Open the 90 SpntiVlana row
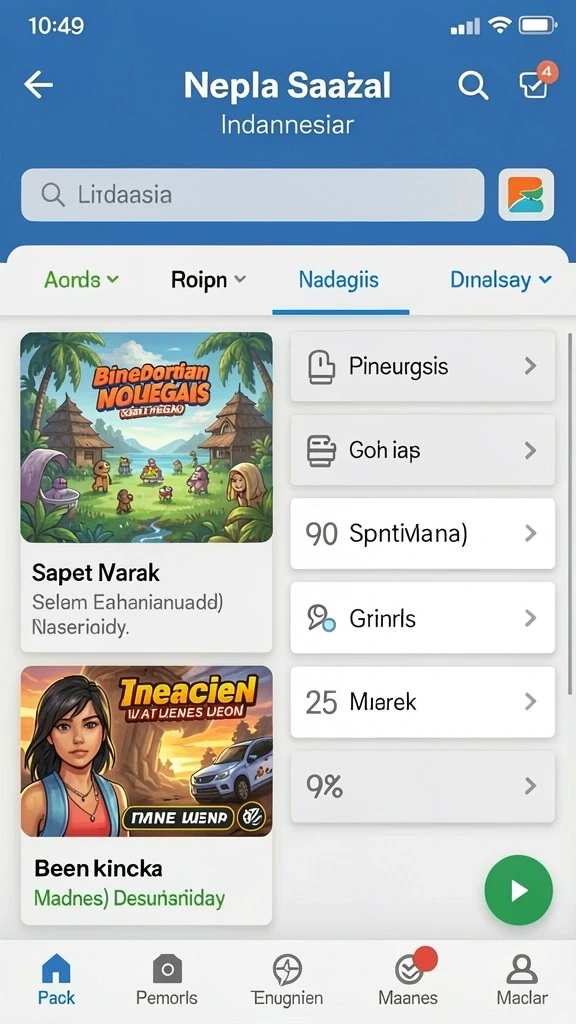 click(x=423, y=534)
